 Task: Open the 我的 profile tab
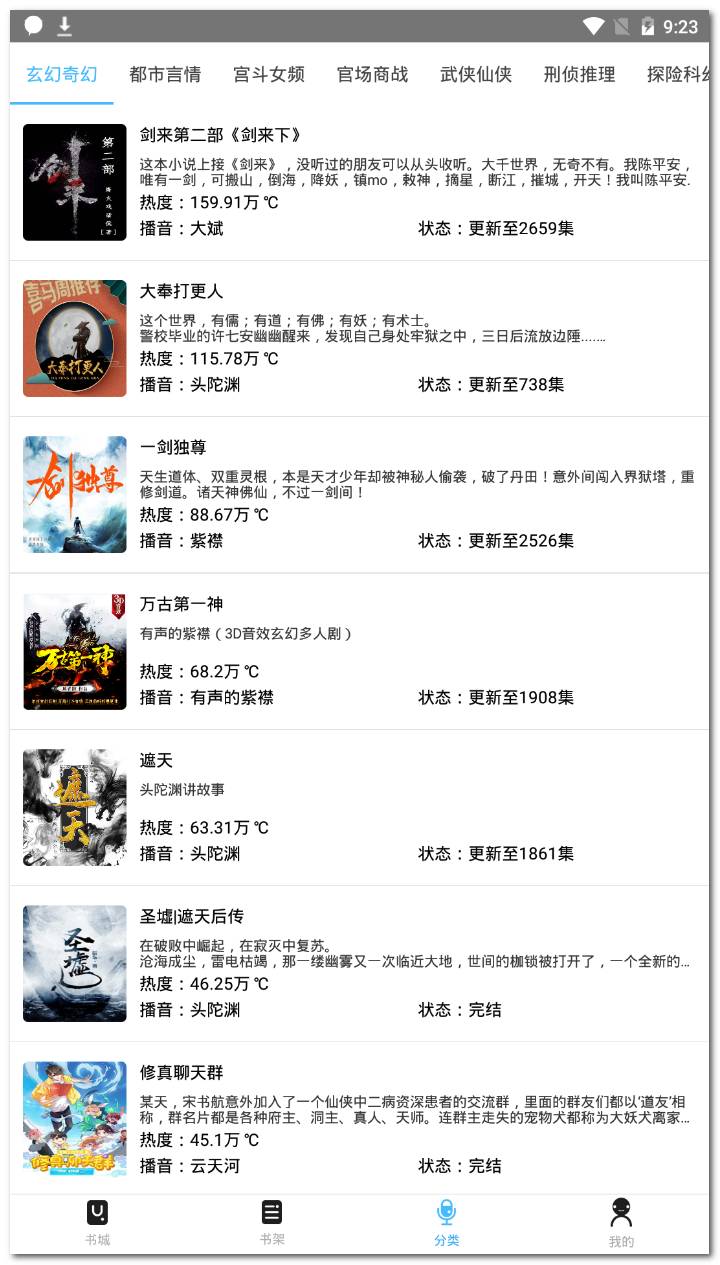621,1223
